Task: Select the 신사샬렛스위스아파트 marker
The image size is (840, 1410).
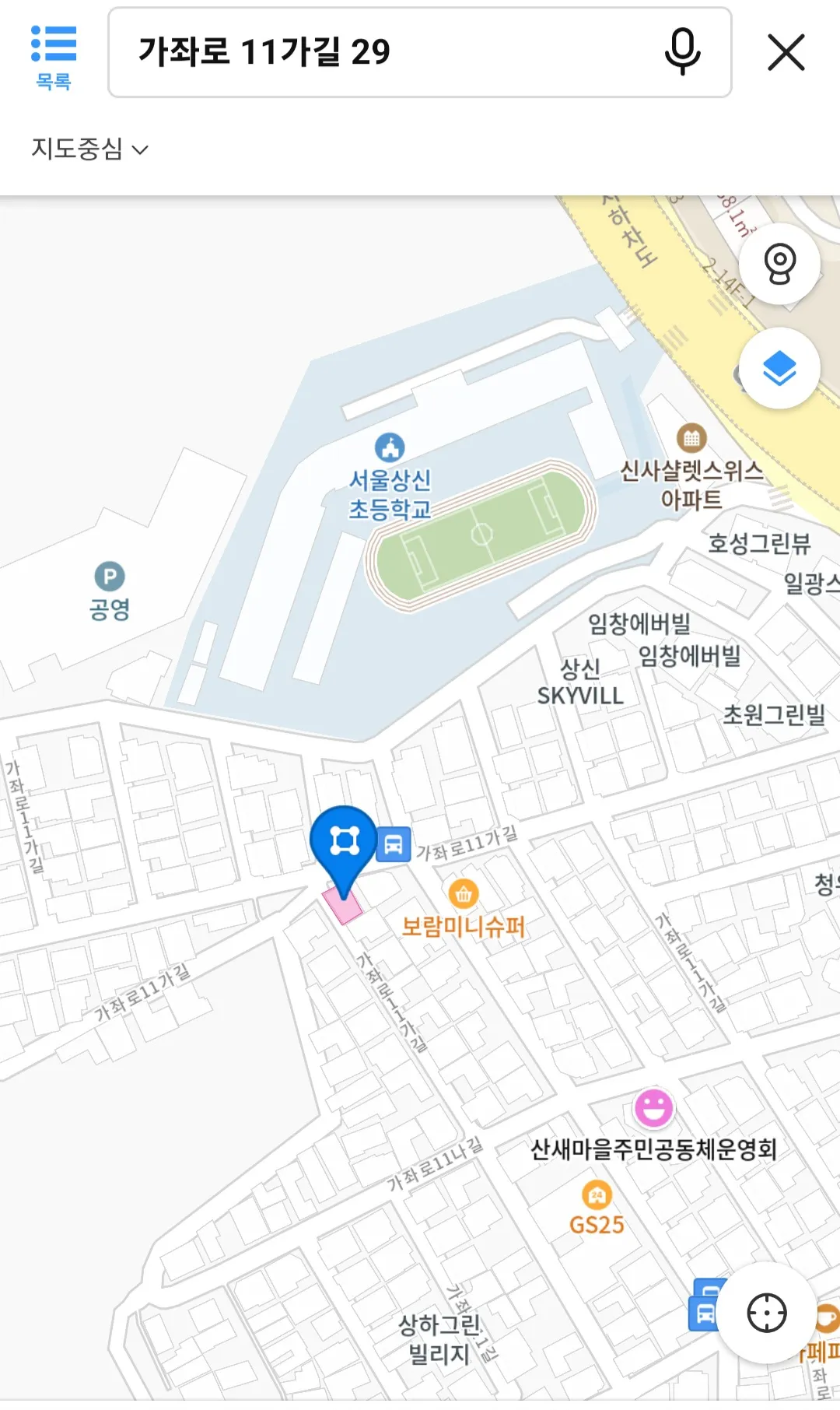Action: coord(691,438)
